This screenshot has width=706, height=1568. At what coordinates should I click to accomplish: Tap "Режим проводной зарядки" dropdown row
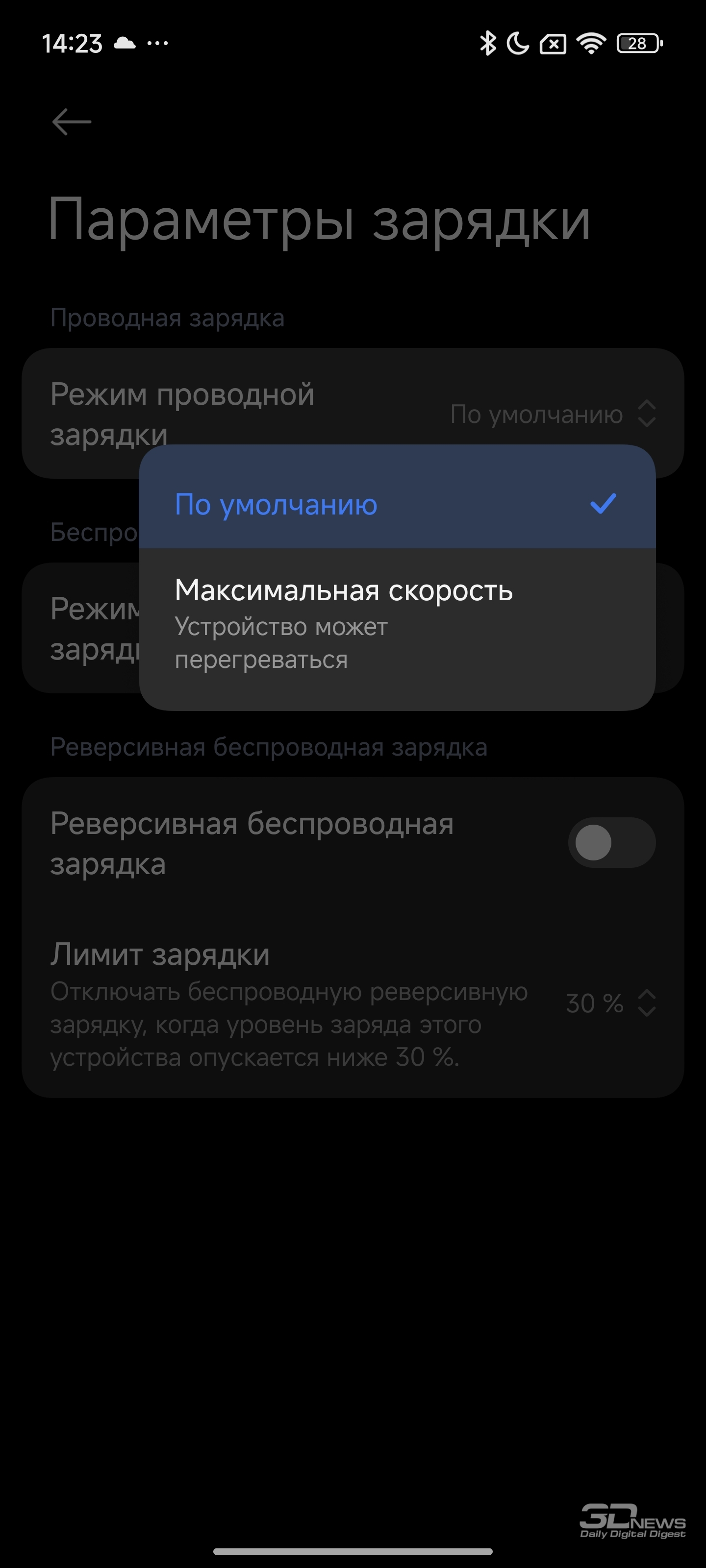click(x=353, y=414)
